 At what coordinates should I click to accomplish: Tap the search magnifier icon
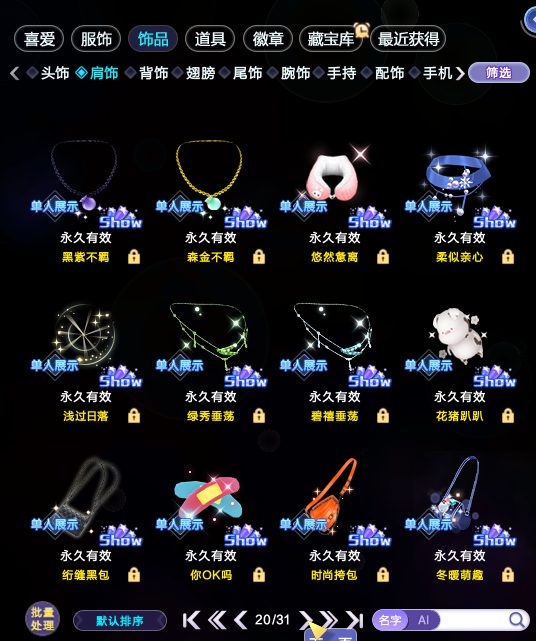click(517, 620)
